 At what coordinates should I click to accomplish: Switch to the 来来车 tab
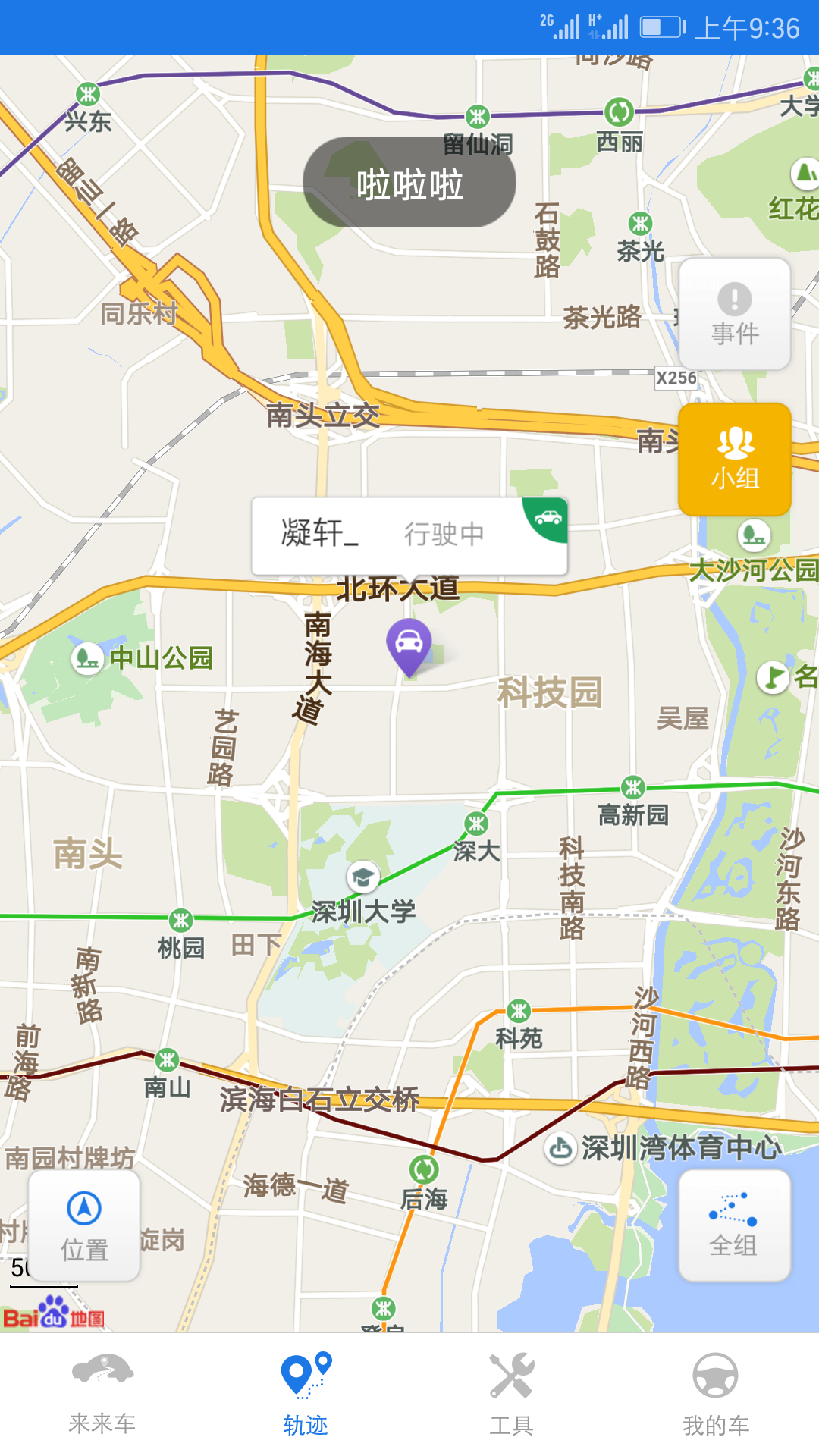[x=102, y=1395]
